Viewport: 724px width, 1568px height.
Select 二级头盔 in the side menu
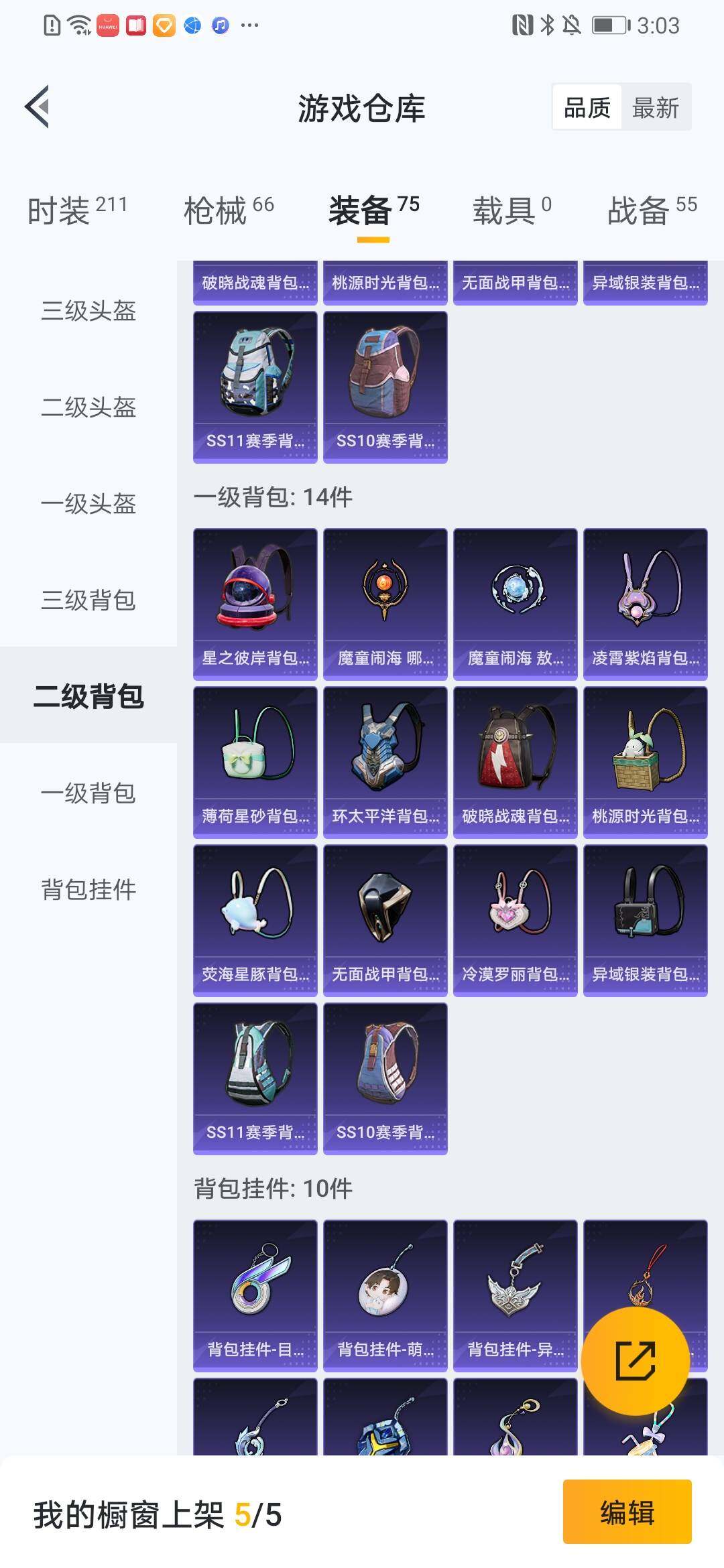tap(88, 407)
